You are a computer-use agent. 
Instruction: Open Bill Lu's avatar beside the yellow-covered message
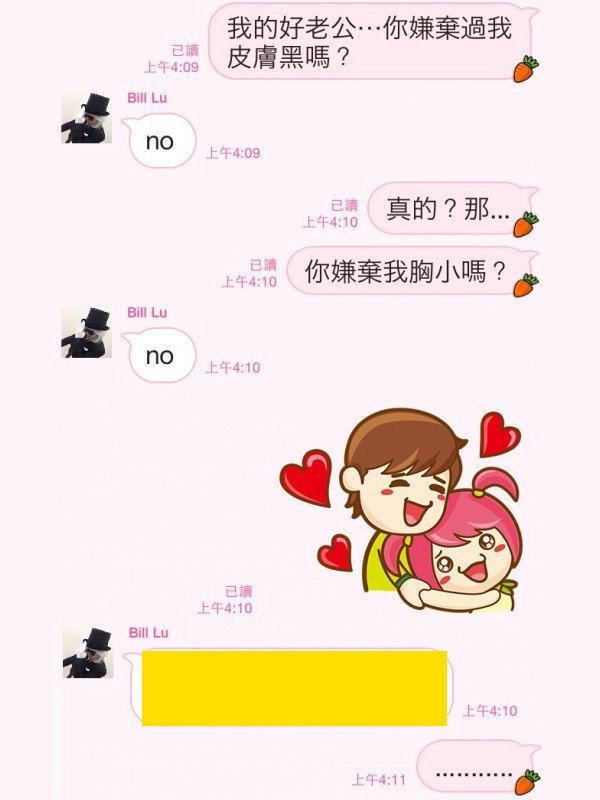[x=87, y=653]
